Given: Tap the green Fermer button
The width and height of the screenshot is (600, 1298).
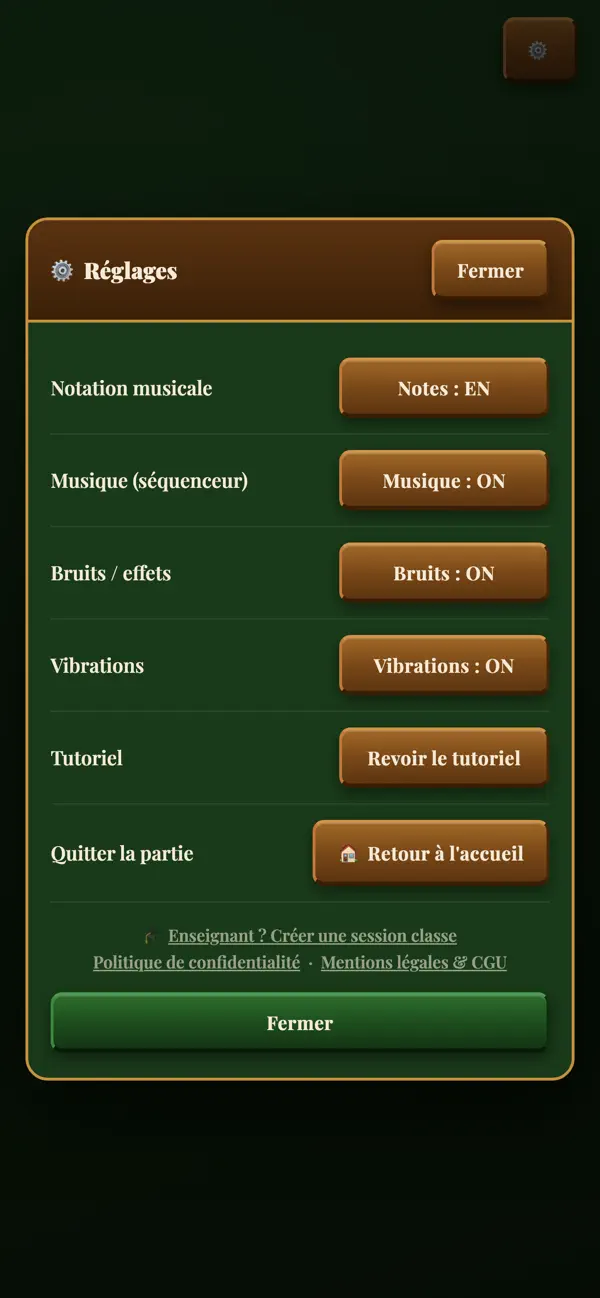Looking at the screenshot, I should 299,1022.
